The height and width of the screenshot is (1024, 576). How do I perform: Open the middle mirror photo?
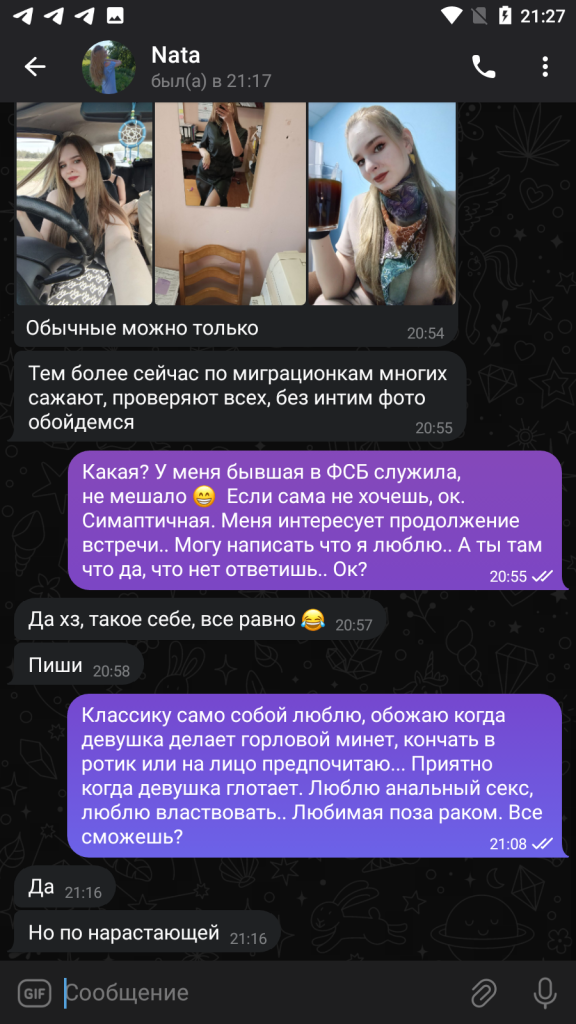click(x=230, y=204)
